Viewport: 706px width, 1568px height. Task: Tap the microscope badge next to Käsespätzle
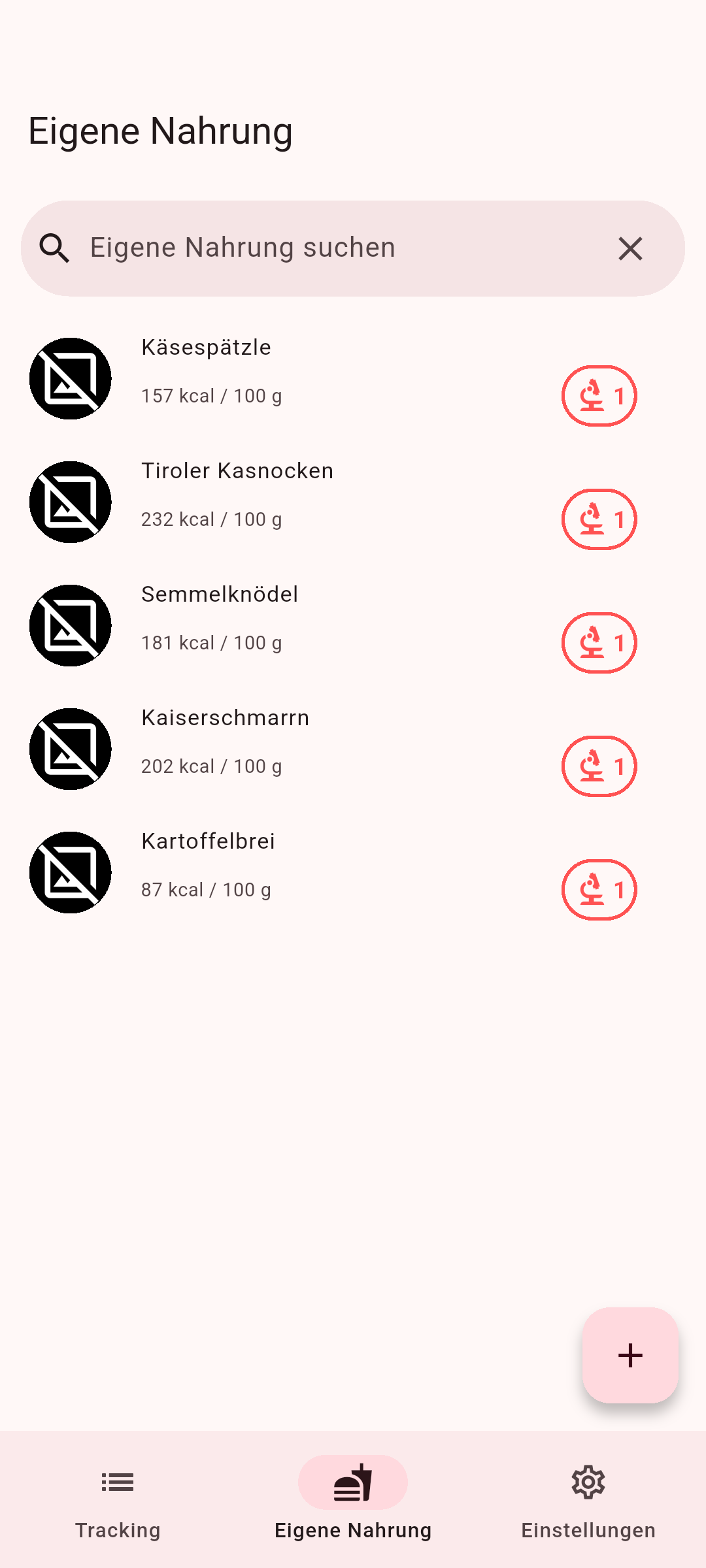point(599,396)
